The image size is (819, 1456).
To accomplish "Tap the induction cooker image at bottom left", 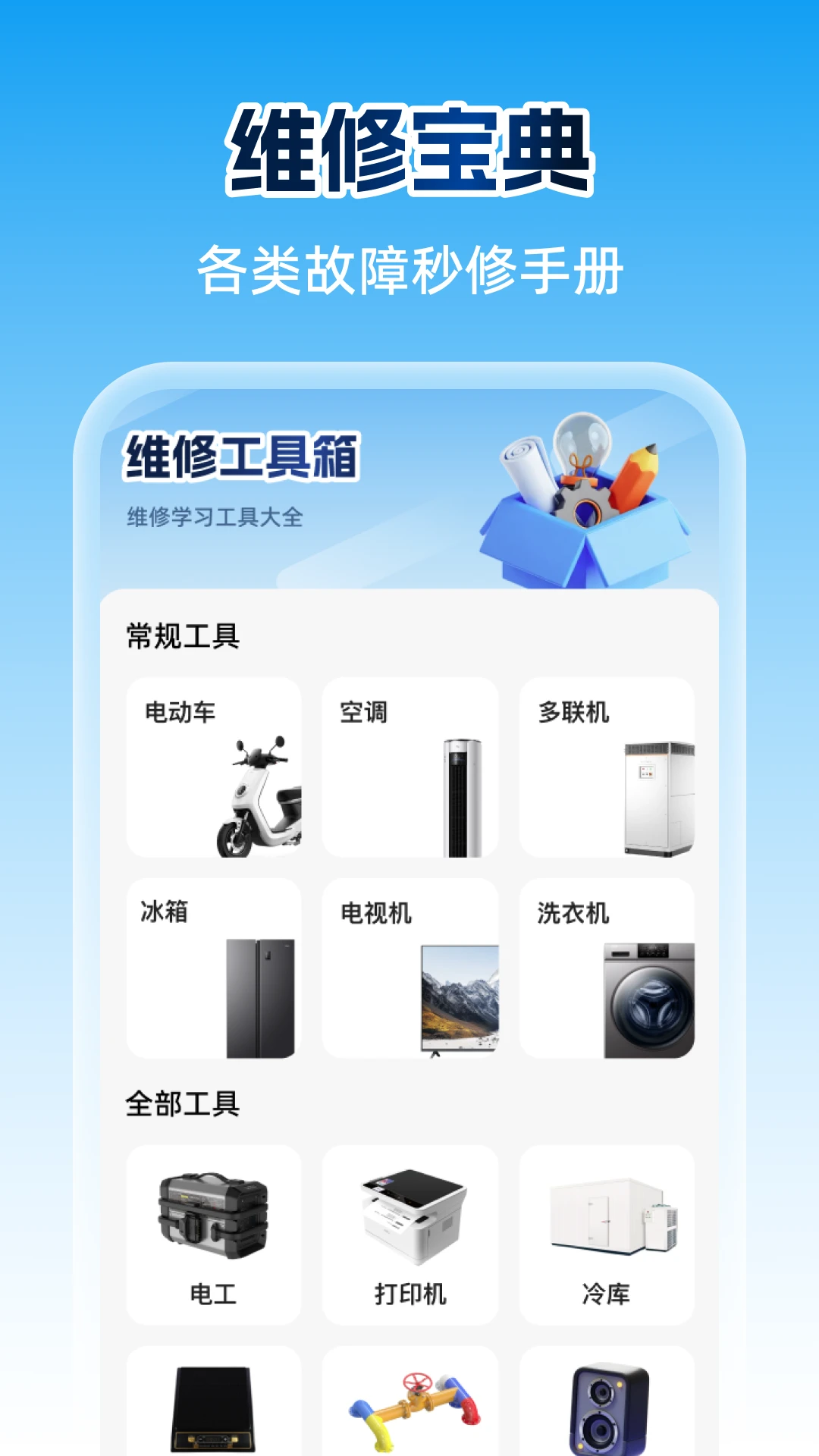I will 215,1418.
